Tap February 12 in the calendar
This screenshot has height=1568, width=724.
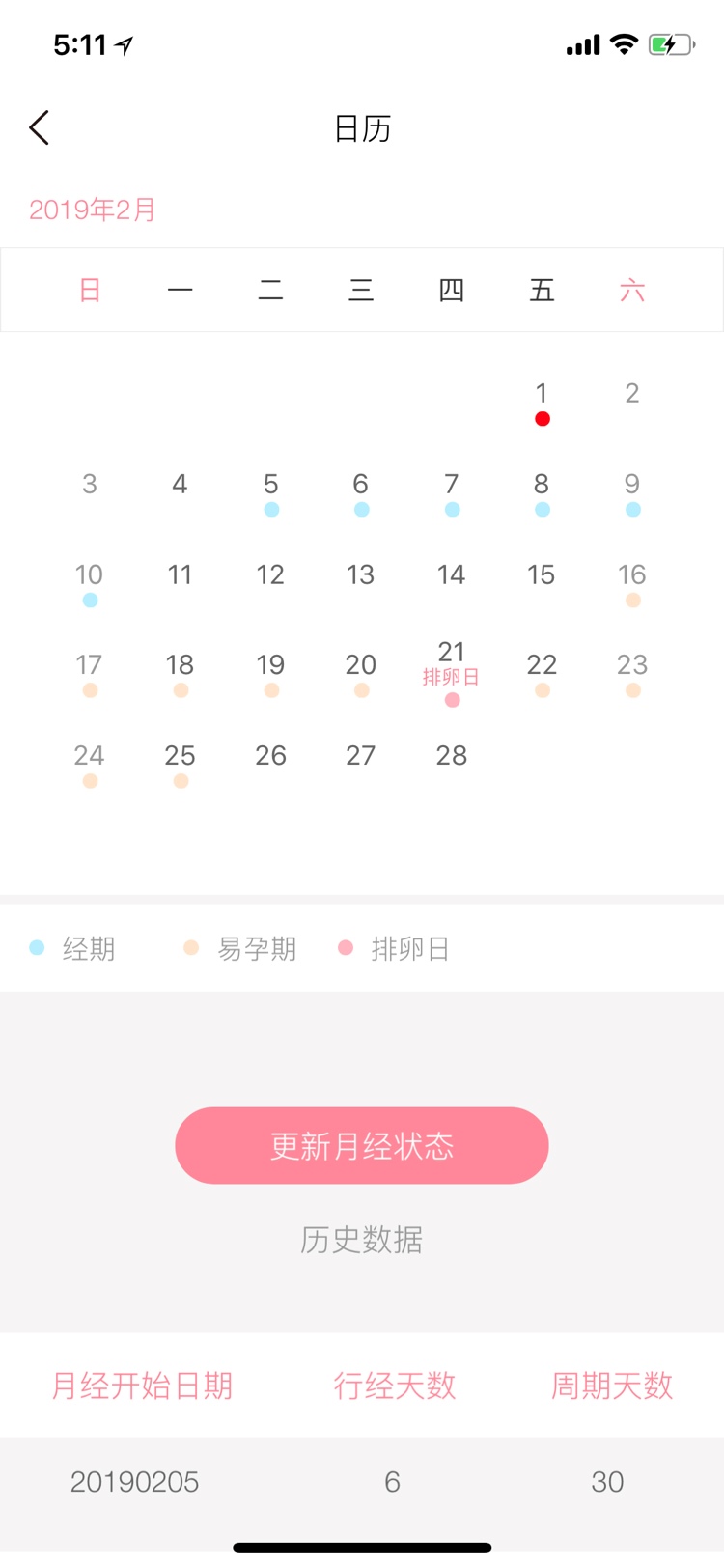pos(271,575)
